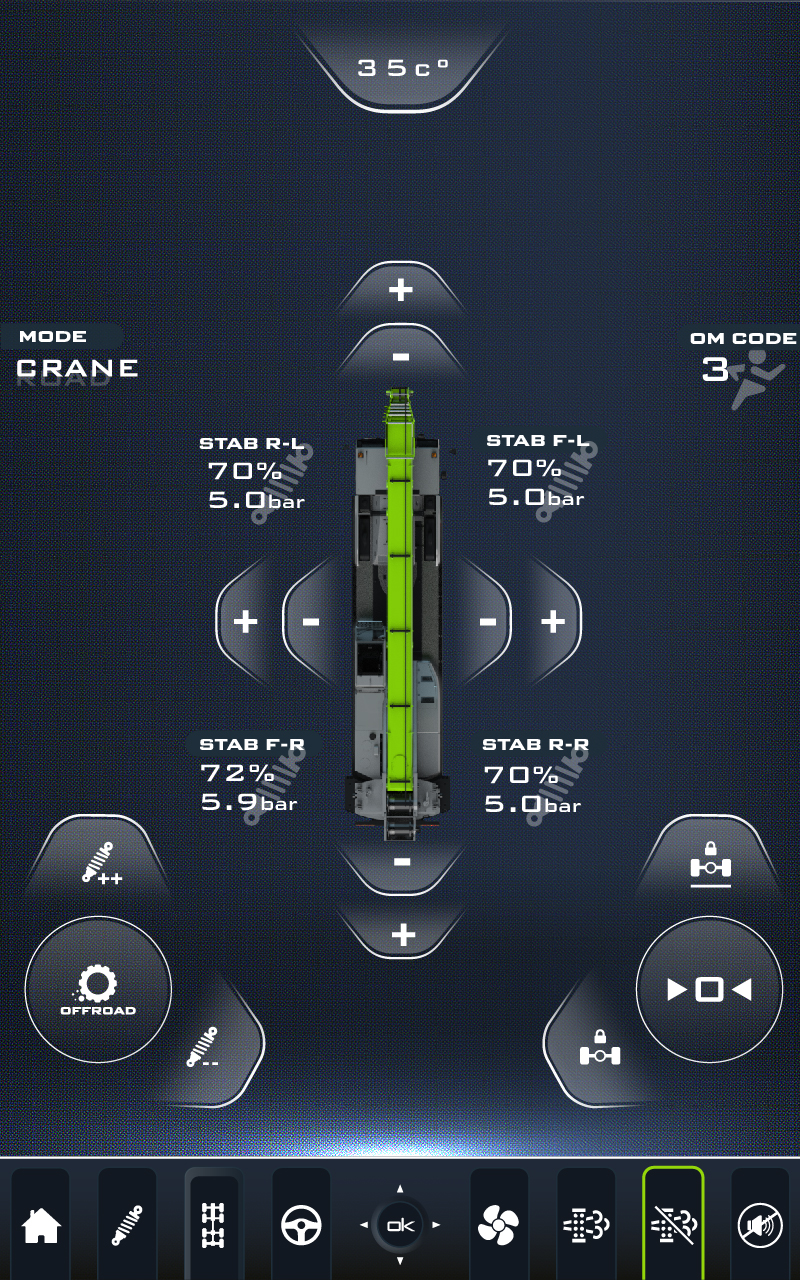Mute the warning sound
The image size is (800, 1280).
point(758,1224)
